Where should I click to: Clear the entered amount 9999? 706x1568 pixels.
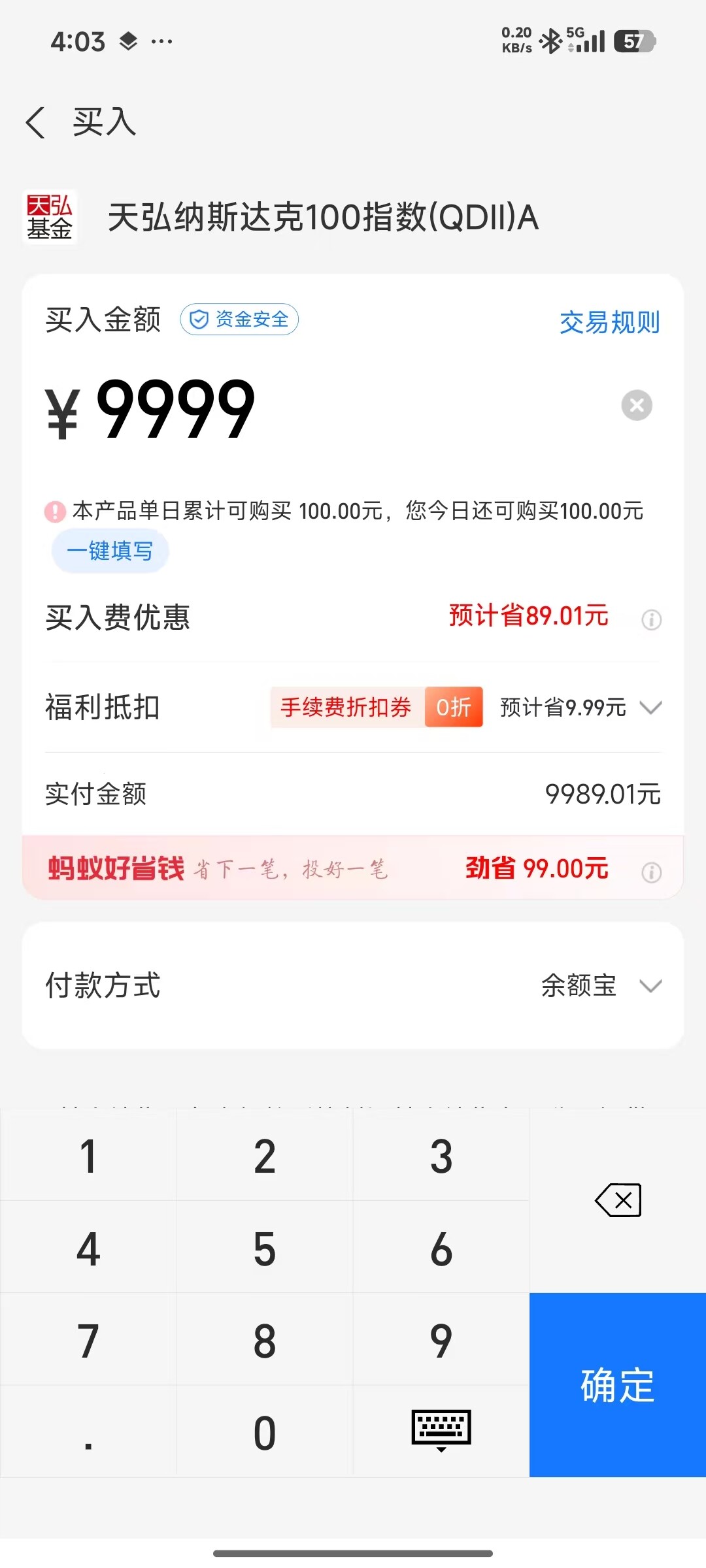(637, 406)
